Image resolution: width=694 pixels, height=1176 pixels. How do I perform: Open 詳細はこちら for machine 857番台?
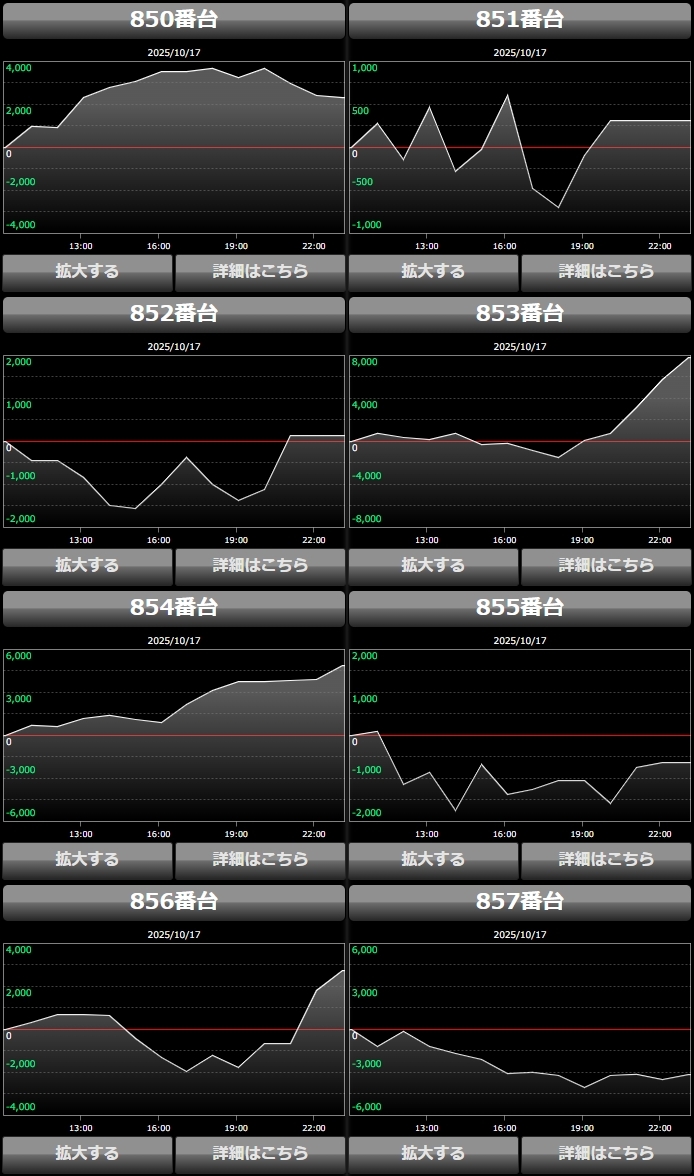tap(606, 1153)
